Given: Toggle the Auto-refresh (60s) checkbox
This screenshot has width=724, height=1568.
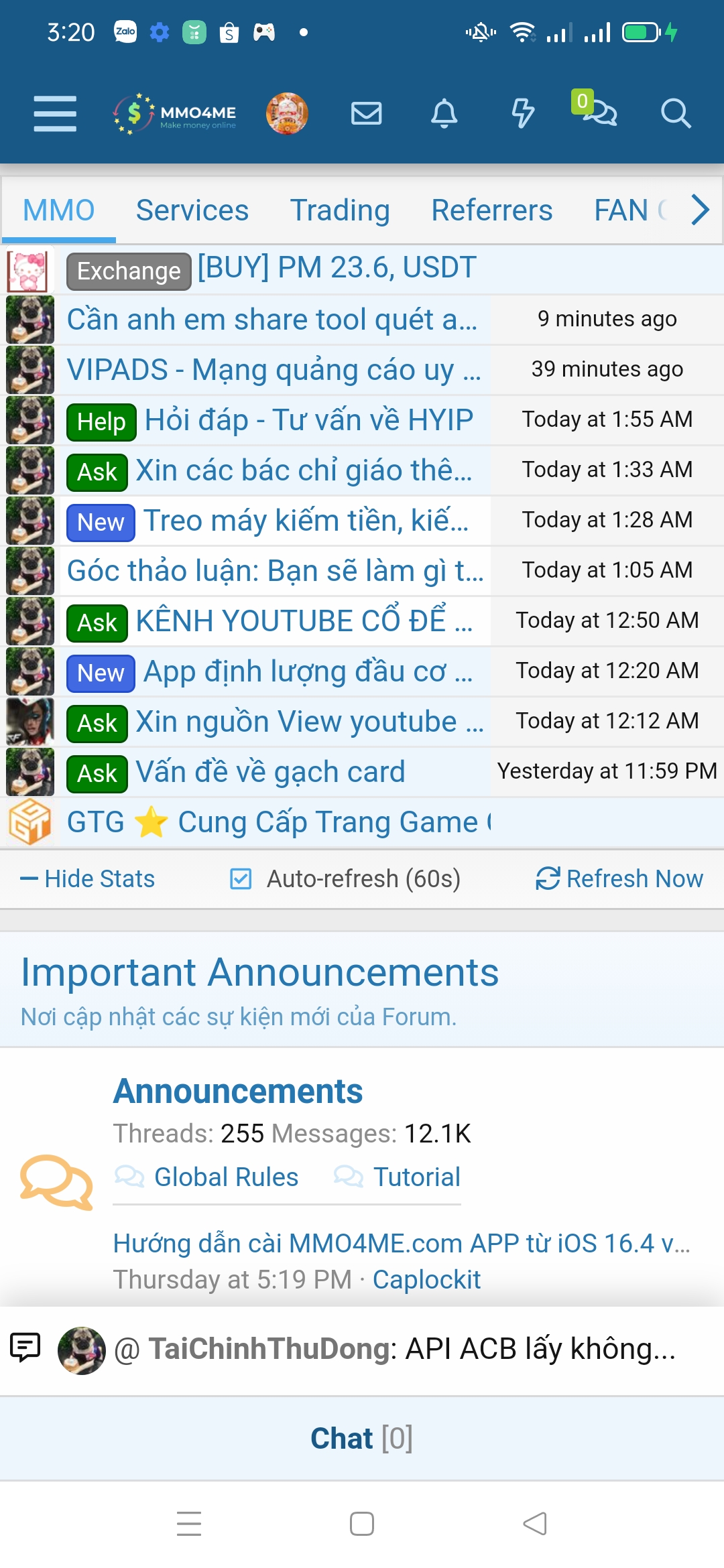Looking at the screenshot, I should click(x=241, y=878).
